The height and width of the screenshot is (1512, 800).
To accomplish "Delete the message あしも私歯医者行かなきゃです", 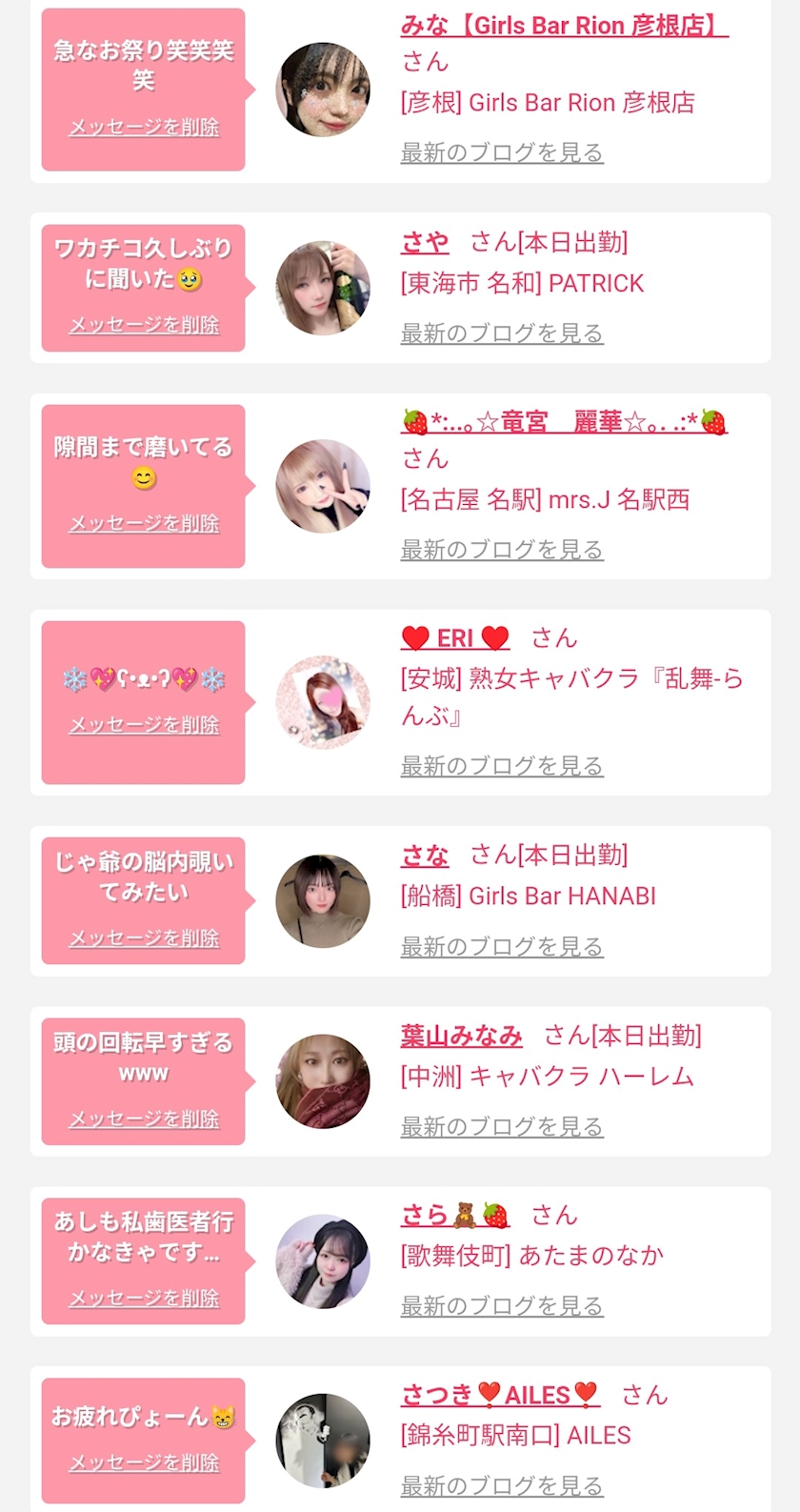I will [x=144, y=1299].
